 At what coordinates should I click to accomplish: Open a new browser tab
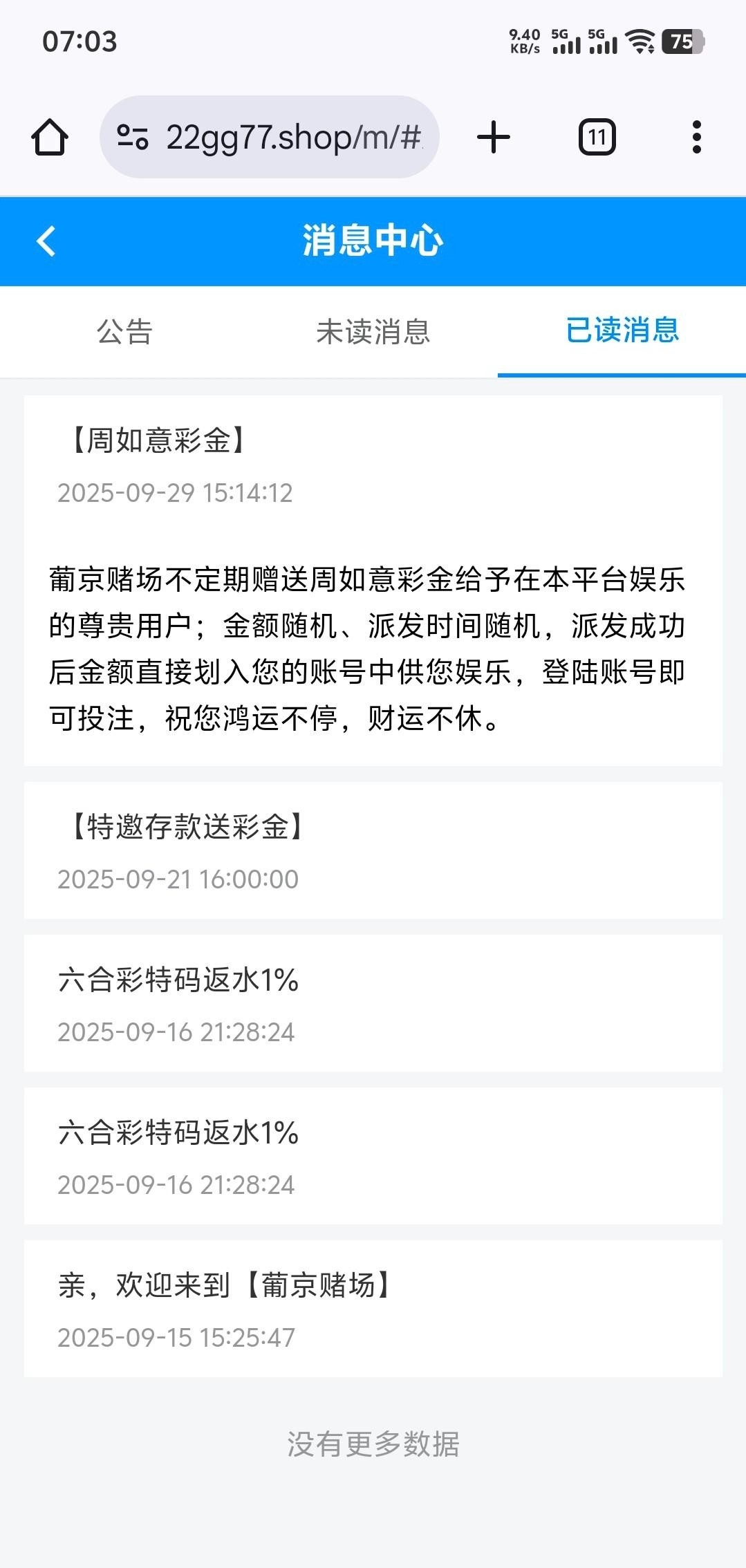pyautogui.click(x=494, y=137)
